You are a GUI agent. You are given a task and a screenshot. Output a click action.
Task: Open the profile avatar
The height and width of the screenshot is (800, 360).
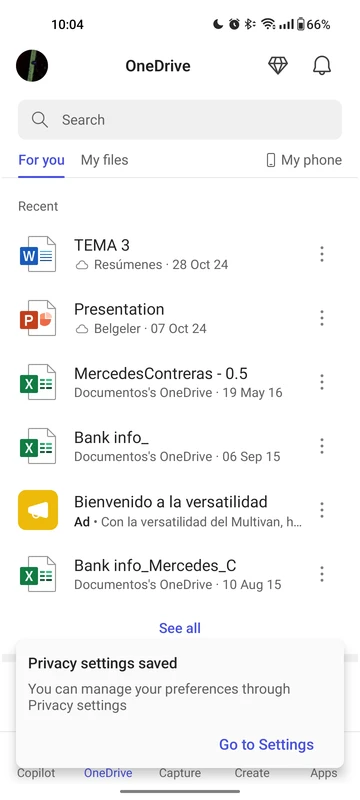[x=32, y=65]
